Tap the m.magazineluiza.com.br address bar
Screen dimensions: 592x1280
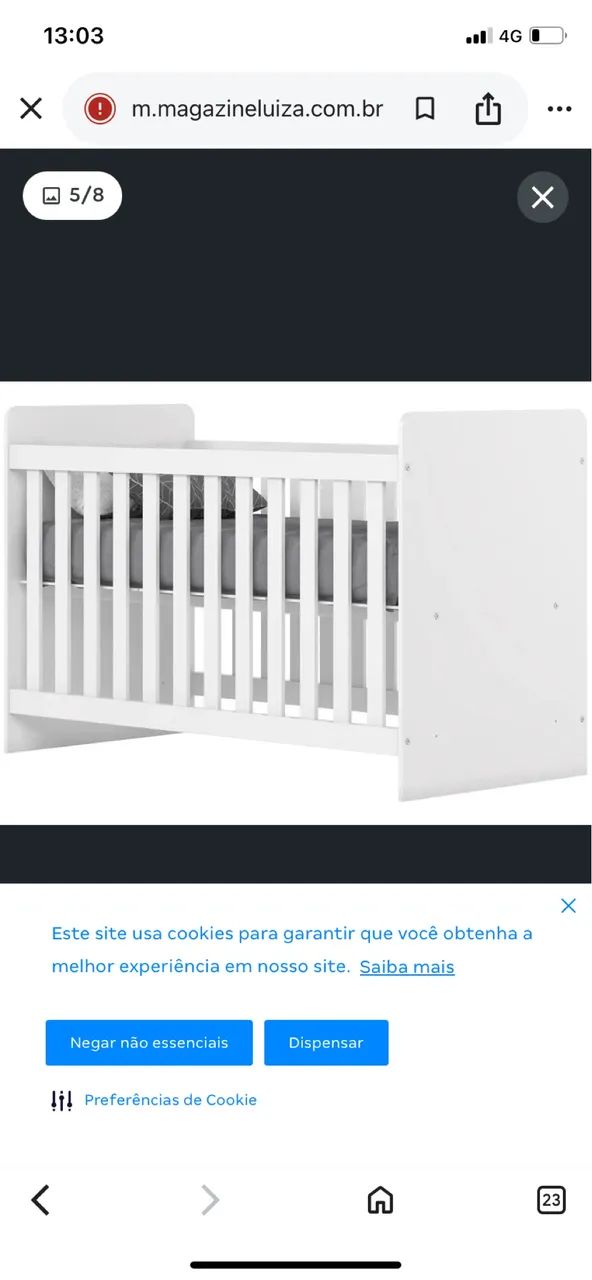click(257, 108)
